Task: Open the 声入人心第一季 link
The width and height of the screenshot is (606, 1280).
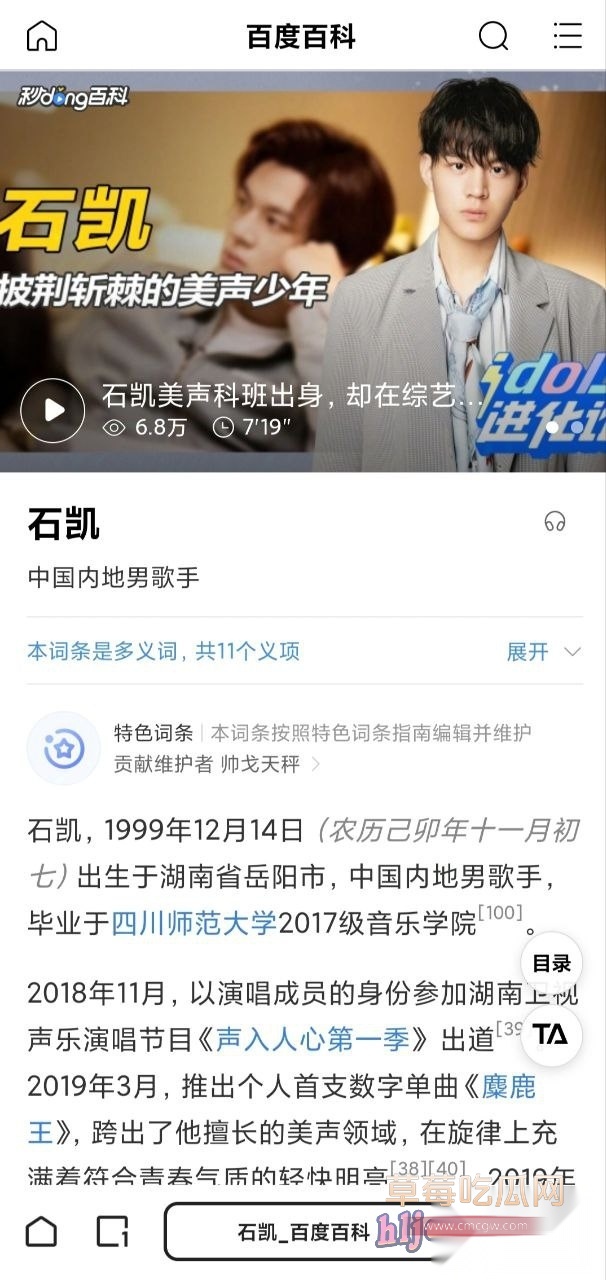Action: (x=312, y=1039)
